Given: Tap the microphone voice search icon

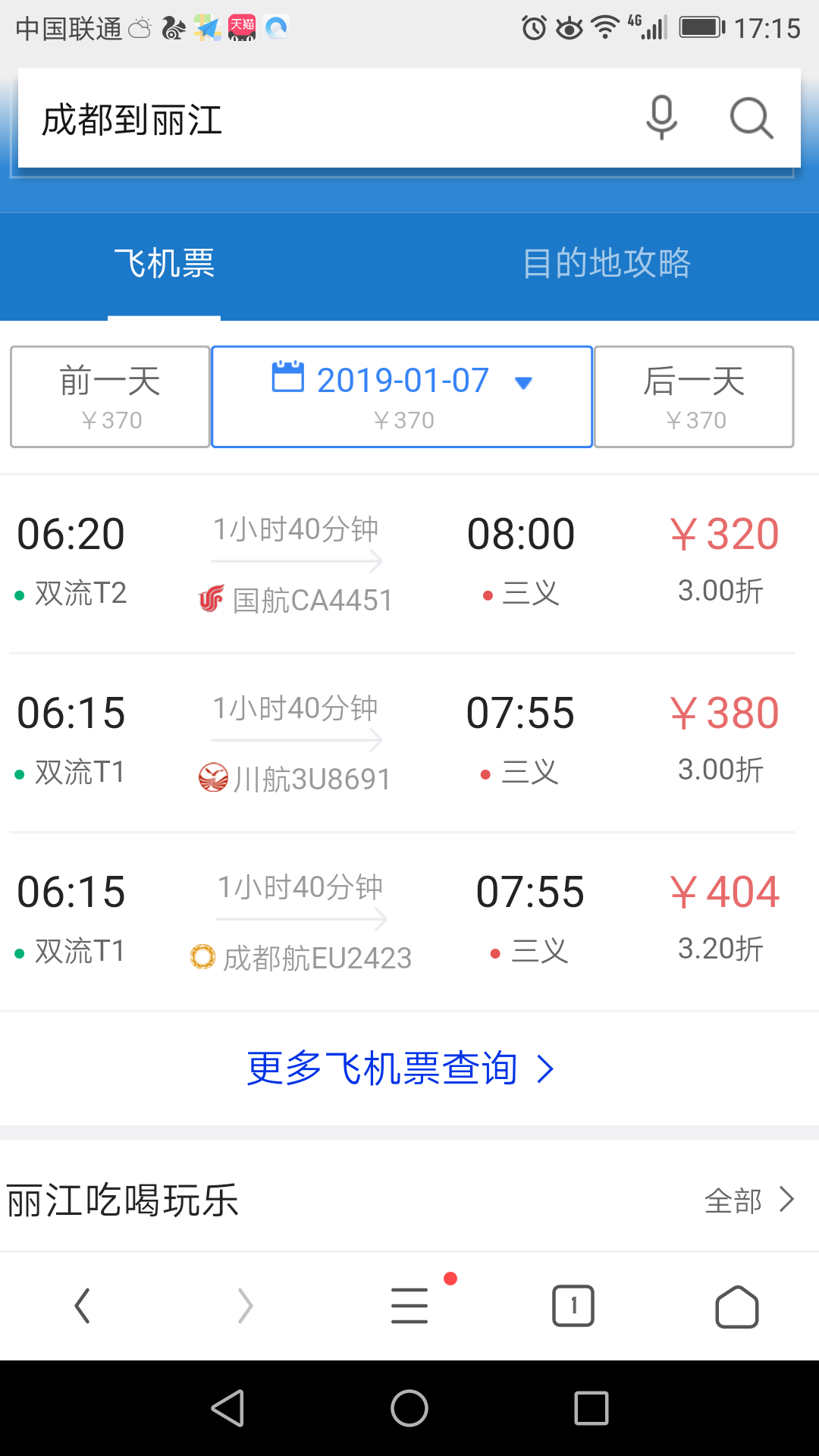Looking at the screenshot, I should (661, 118).
